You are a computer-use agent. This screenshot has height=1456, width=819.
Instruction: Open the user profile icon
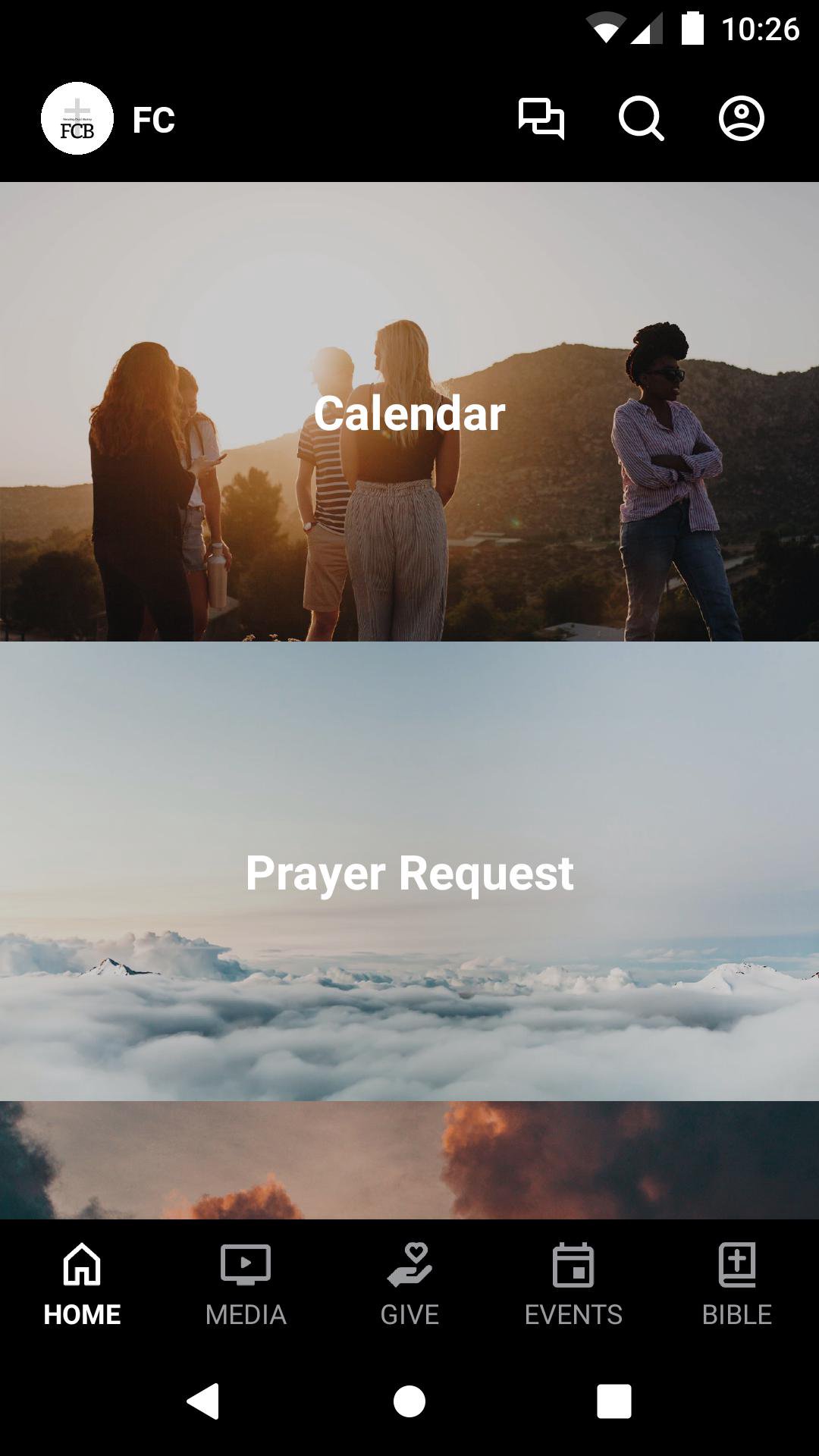coord(741,119)
